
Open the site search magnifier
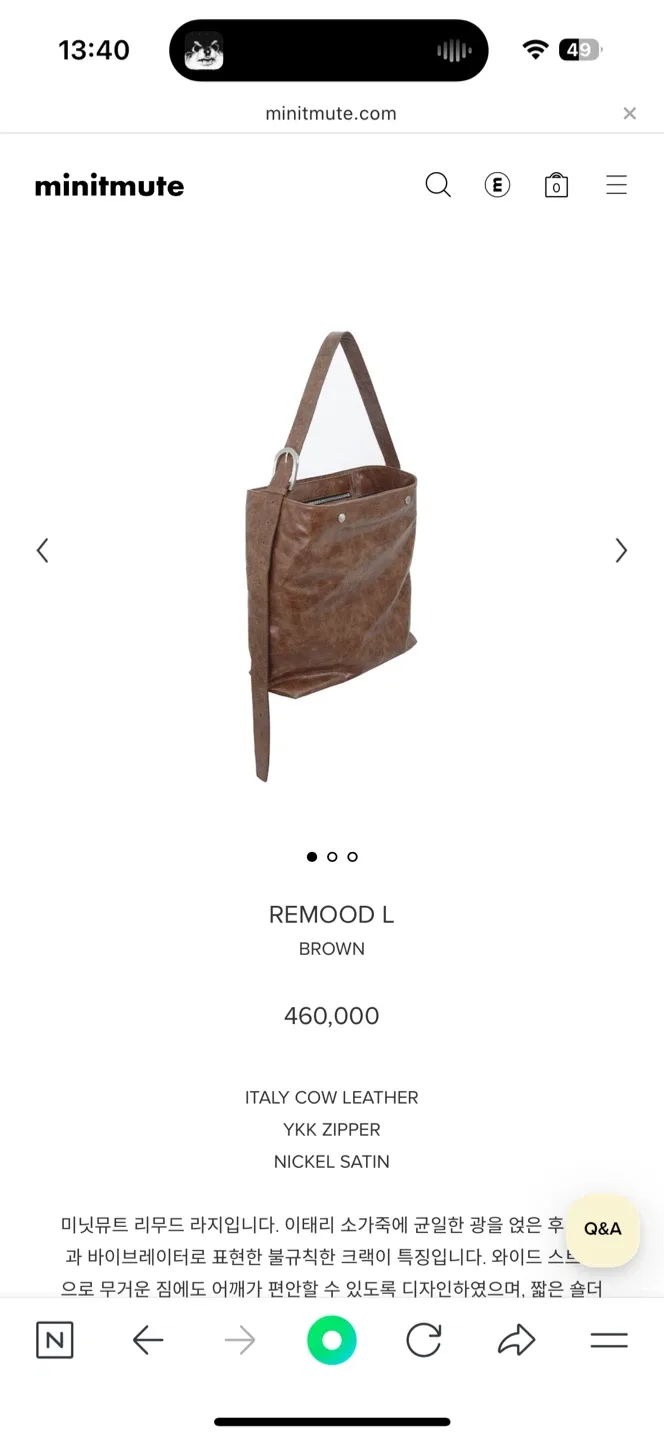438,185
